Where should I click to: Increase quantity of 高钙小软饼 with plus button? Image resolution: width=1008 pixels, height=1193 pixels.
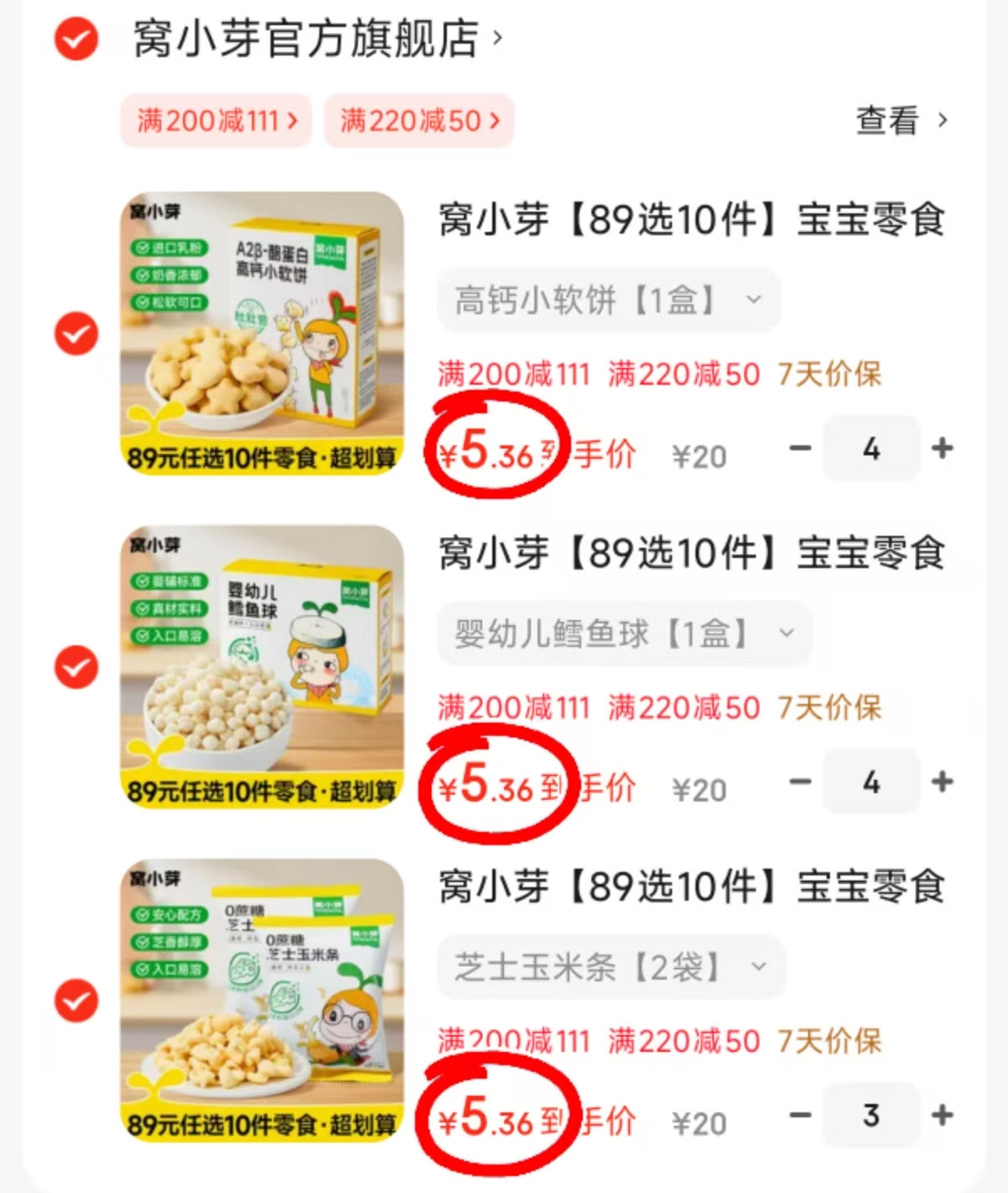pos(942,449)
